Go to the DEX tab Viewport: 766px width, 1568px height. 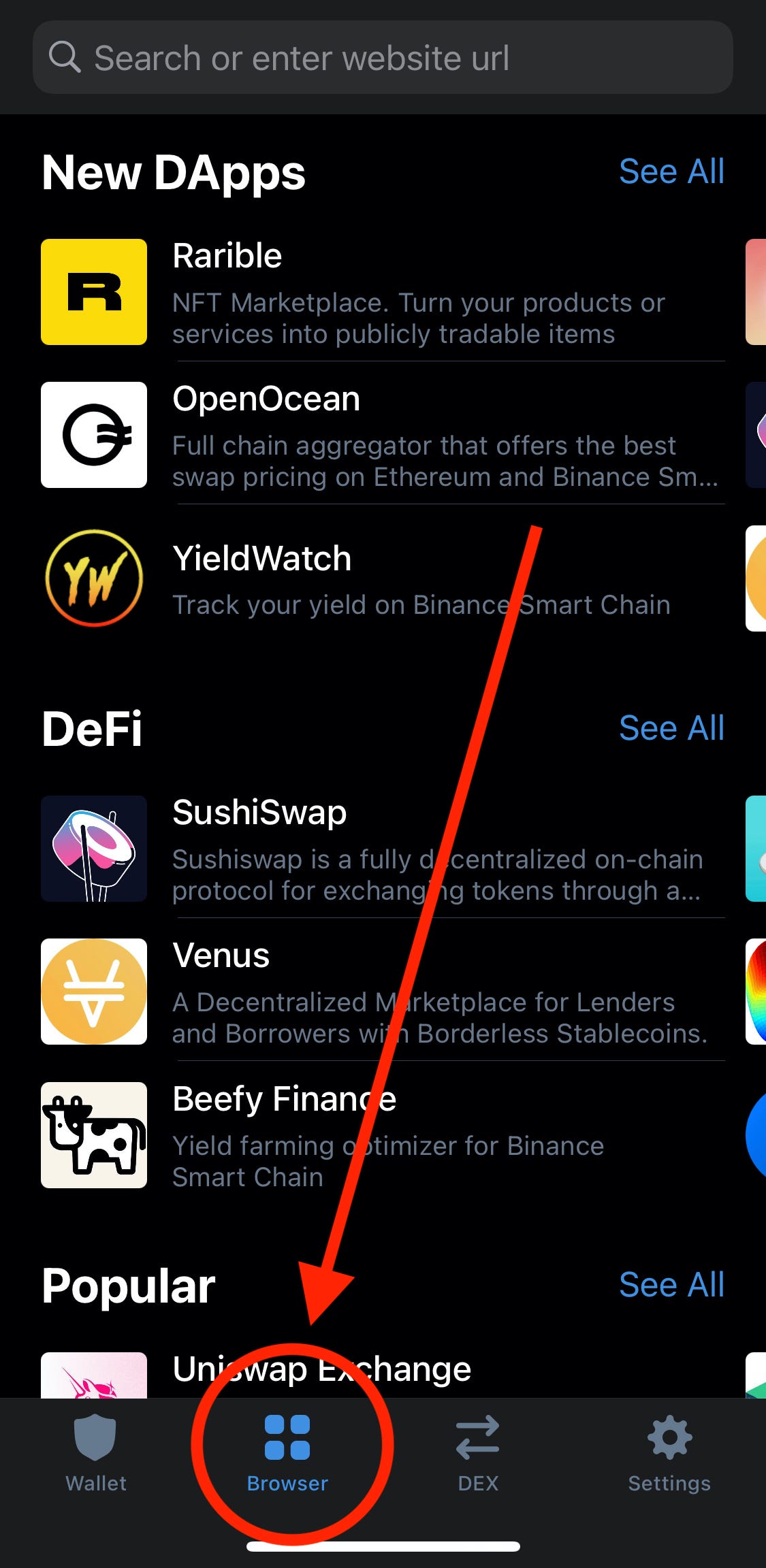[478, 1454]
